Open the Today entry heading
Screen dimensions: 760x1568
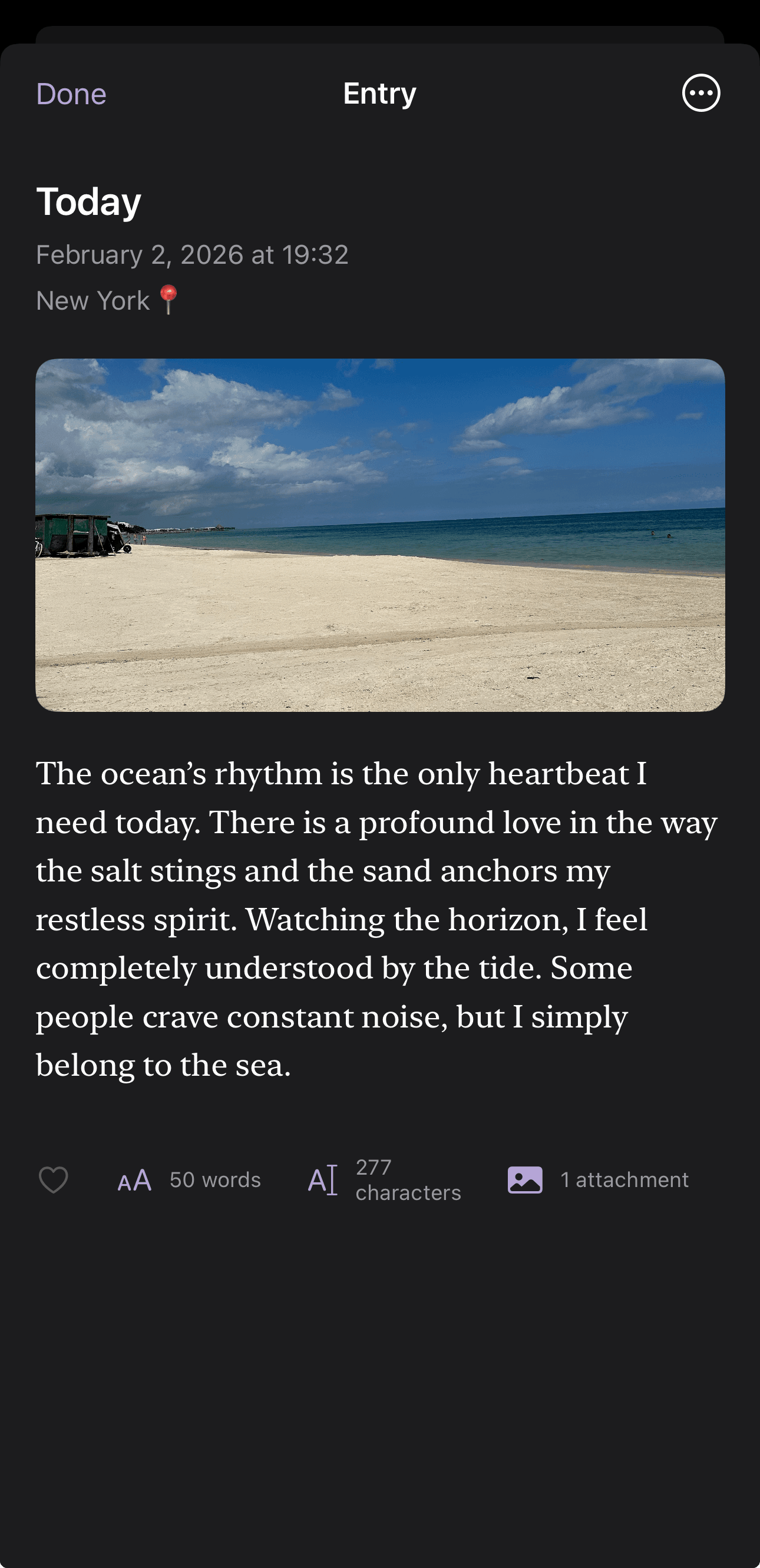88,201
